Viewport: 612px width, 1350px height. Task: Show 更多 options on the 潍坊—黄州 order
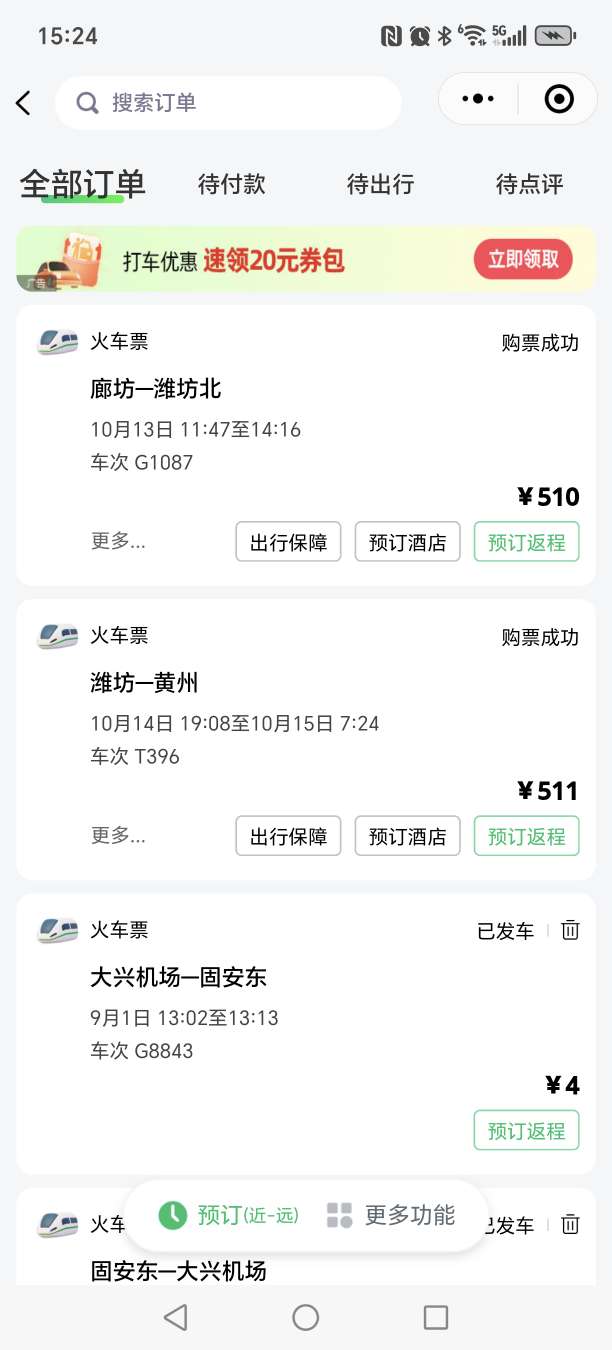click(x=118, y=835)
